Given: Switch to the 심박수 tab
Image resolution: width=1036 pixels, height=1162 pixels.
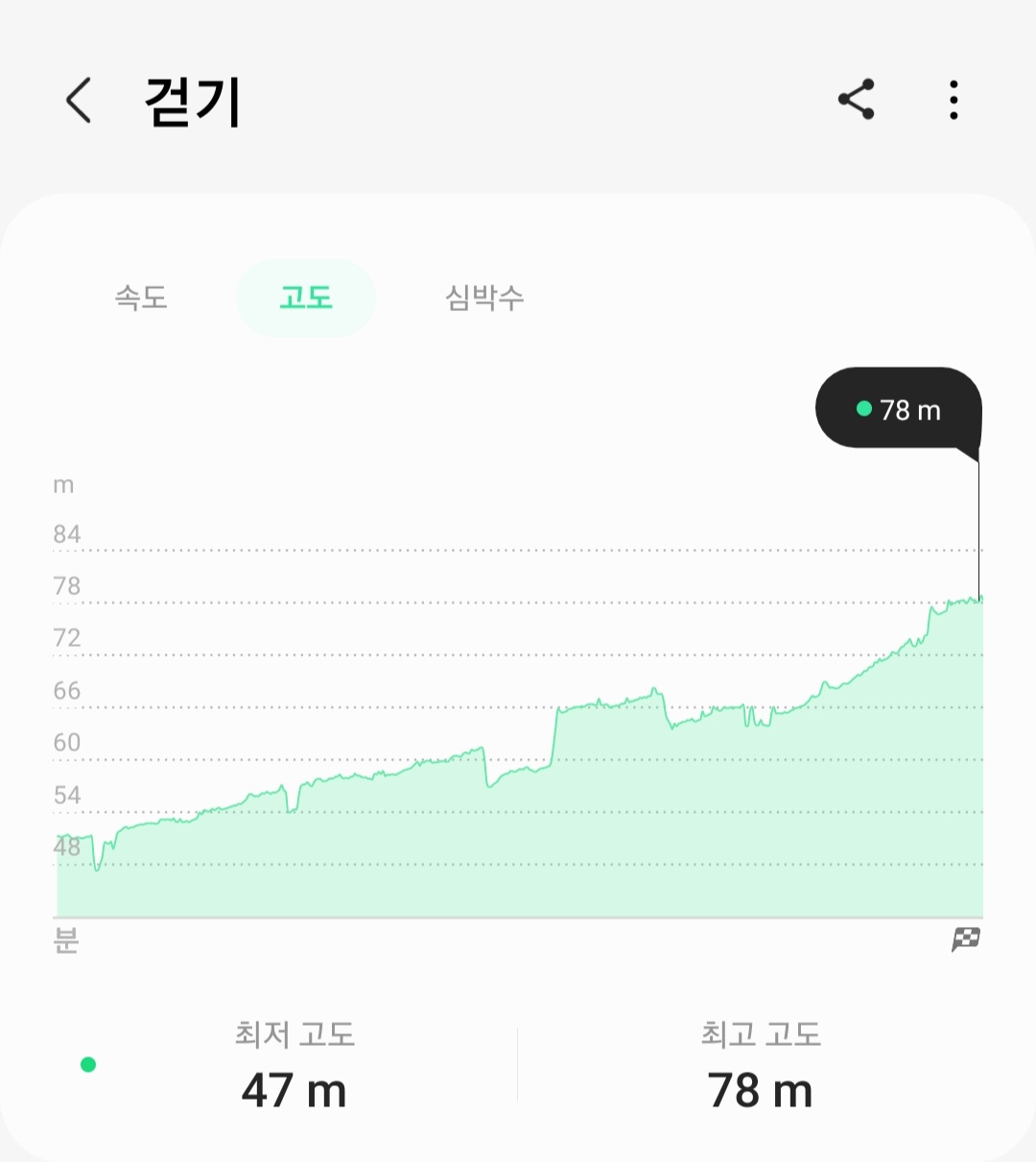Looking at the screenshot, I should click(484, 297).
